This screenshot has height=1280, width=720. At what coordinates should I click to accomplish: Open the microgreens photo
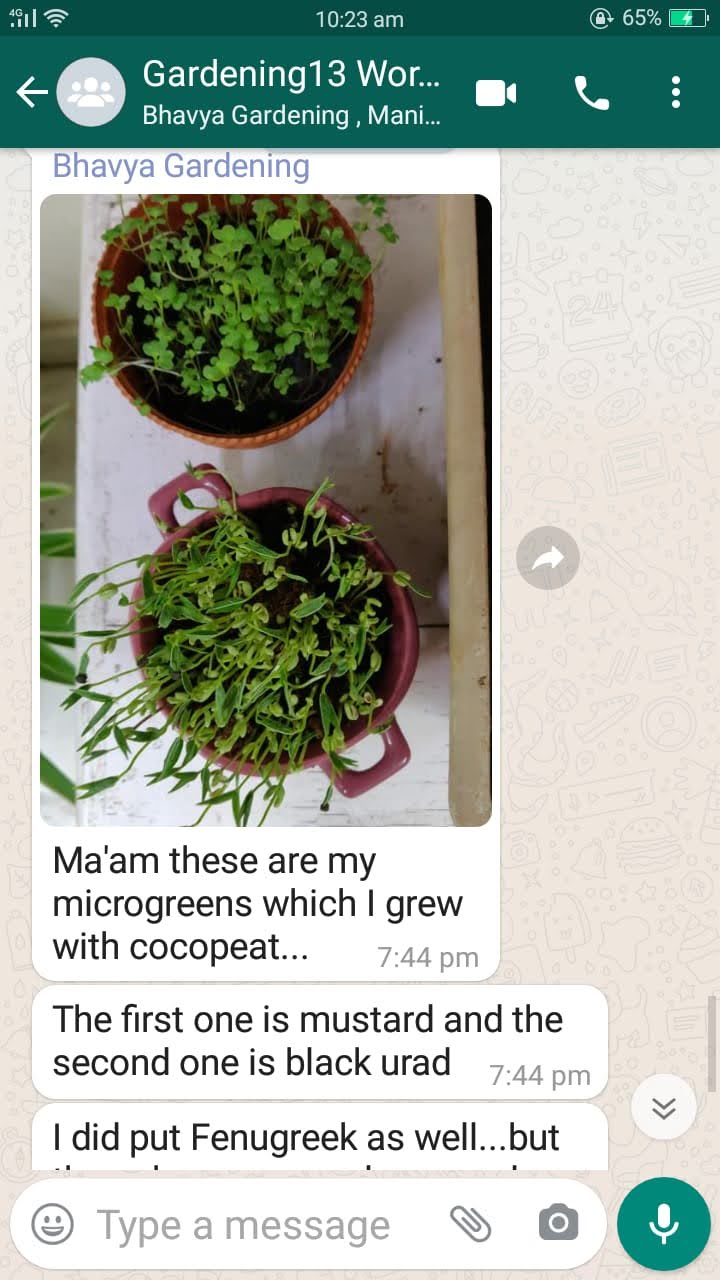tap(266, 510)
